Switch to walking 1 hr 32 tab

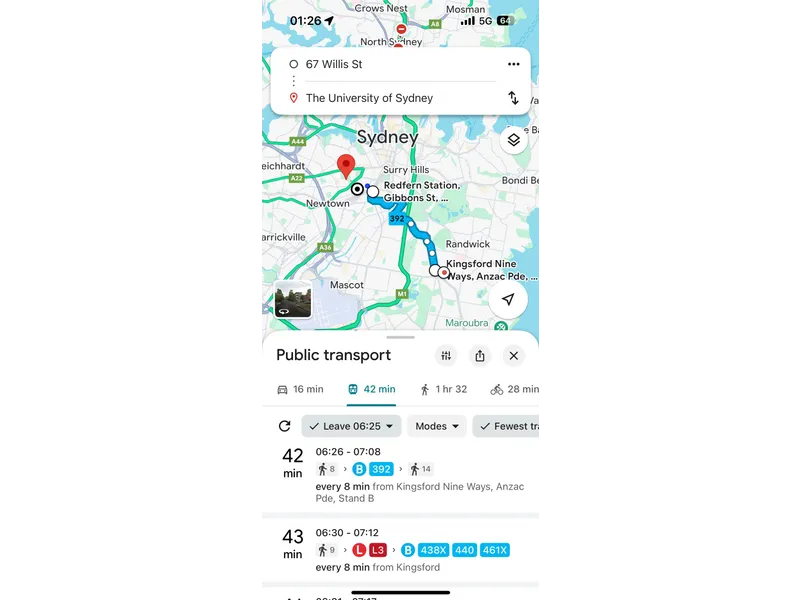443,389
